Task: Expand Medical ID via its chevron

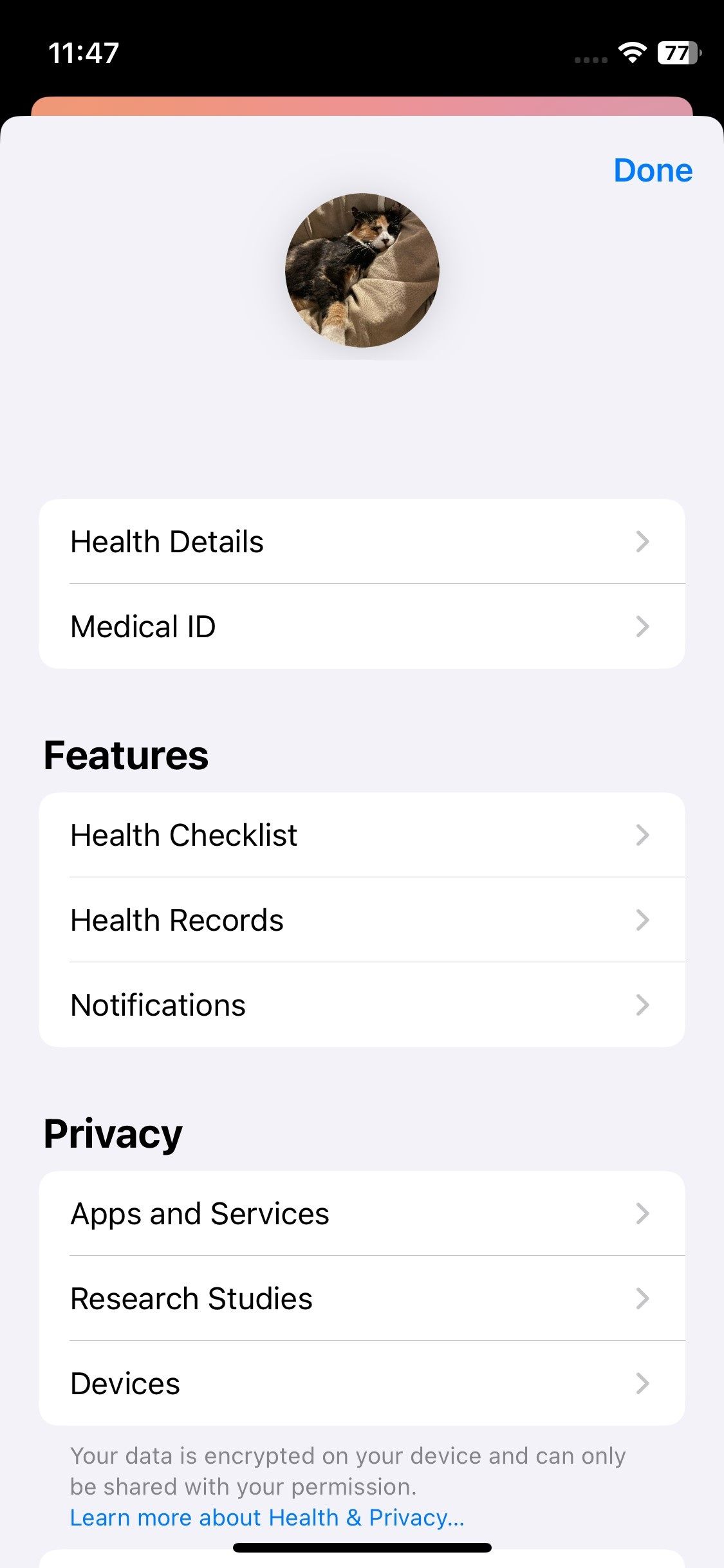Action: click(x=642, y=626)
